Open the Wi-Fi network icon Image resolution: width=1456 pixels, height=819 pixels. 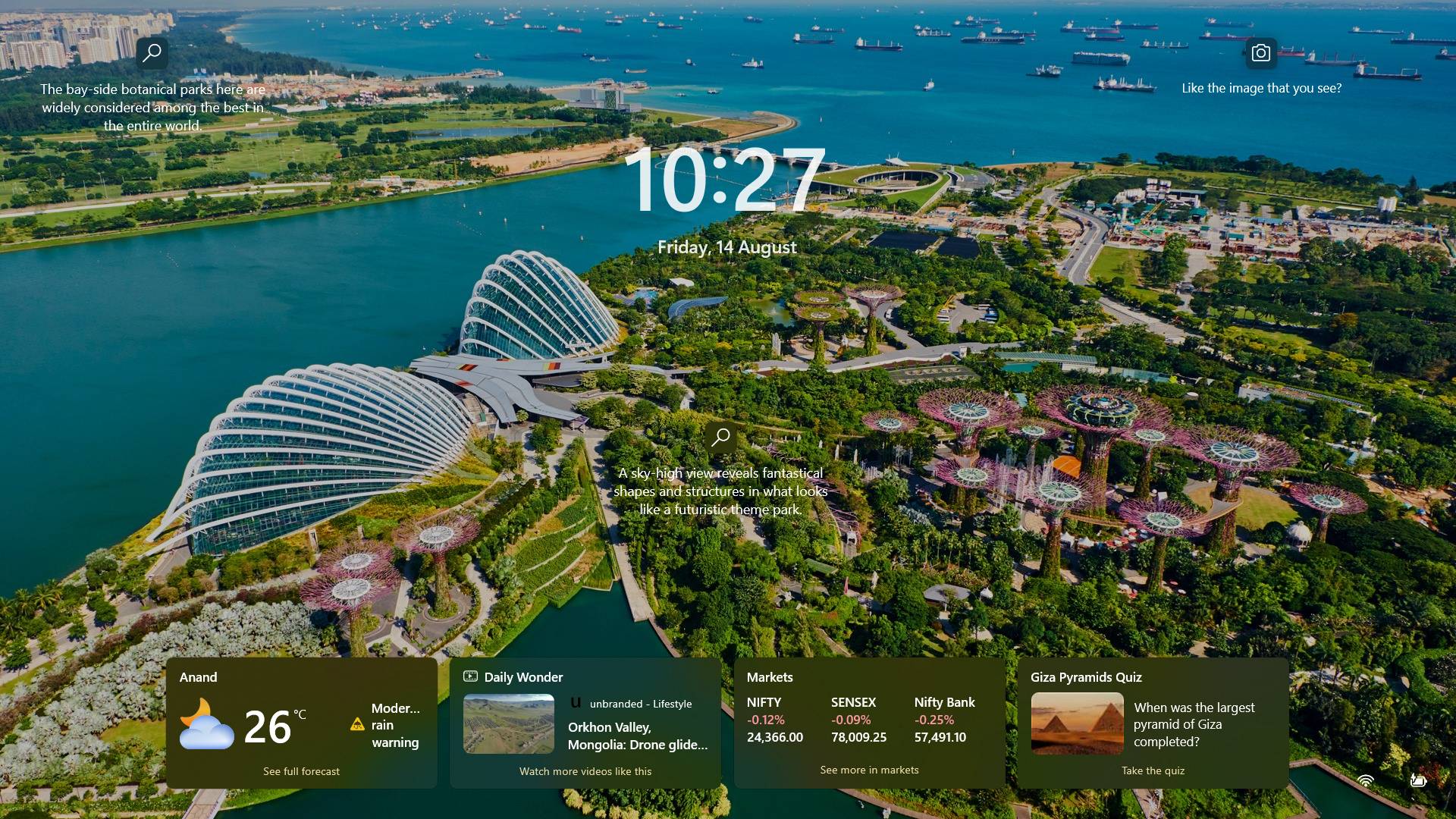(x=1366, y=780)
